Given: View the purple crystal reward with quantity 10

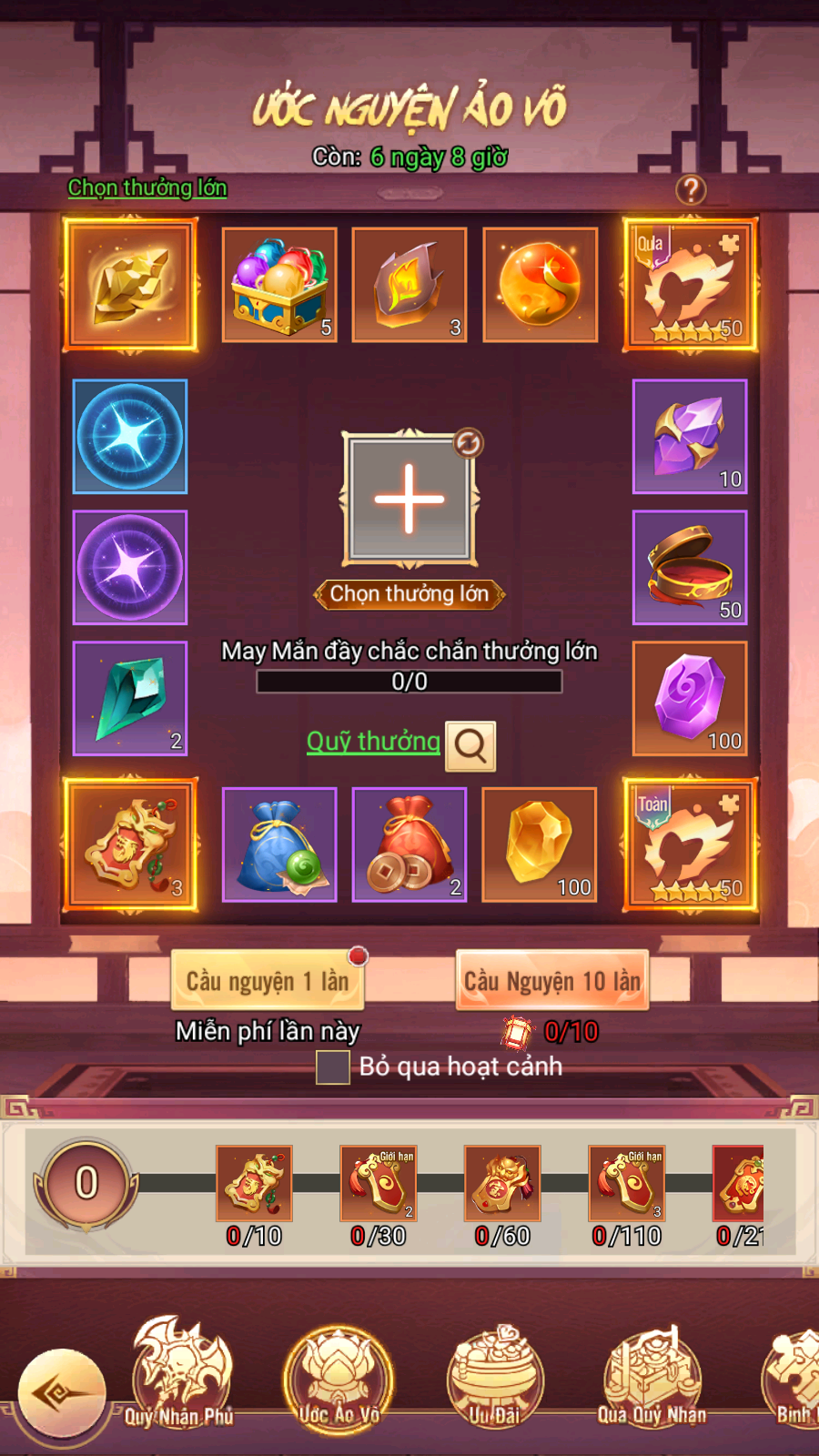Looking at the screenshot, I should (690, 437).
